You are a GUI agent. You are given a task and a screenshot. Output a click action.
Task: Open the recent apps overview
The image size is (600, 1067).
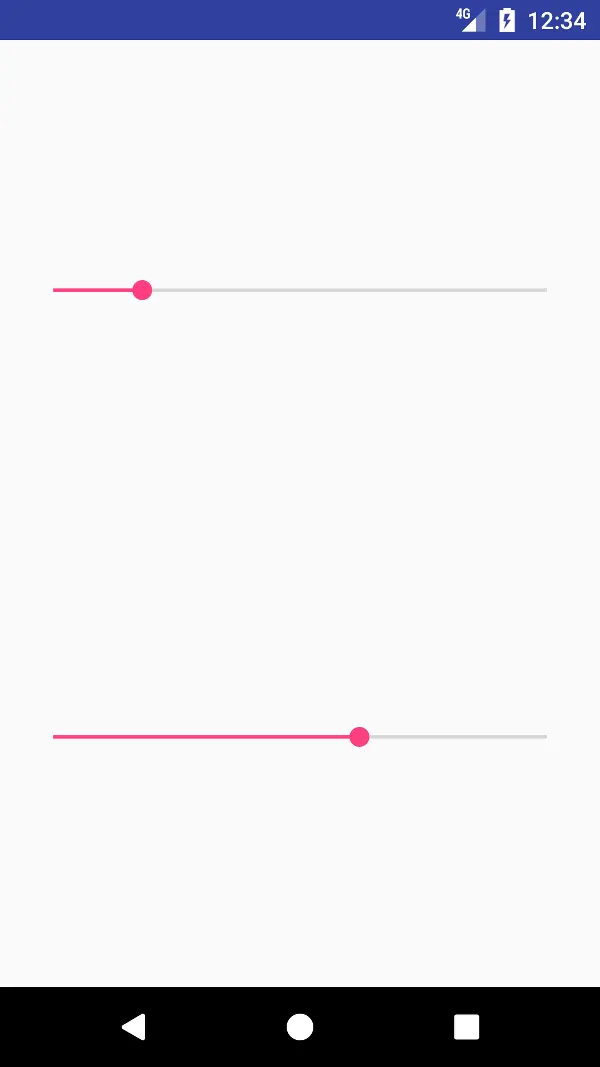(x=466, y=1027)
